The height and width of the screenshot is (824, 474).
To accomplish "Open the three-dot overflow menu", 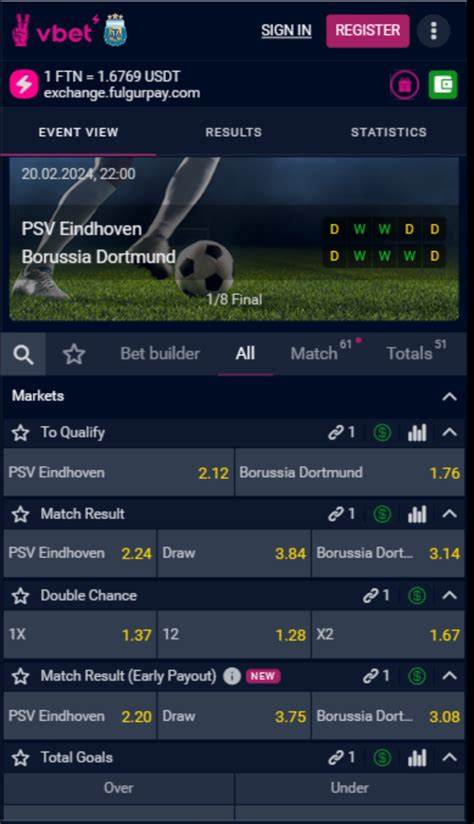I will [x=434, y=30].
